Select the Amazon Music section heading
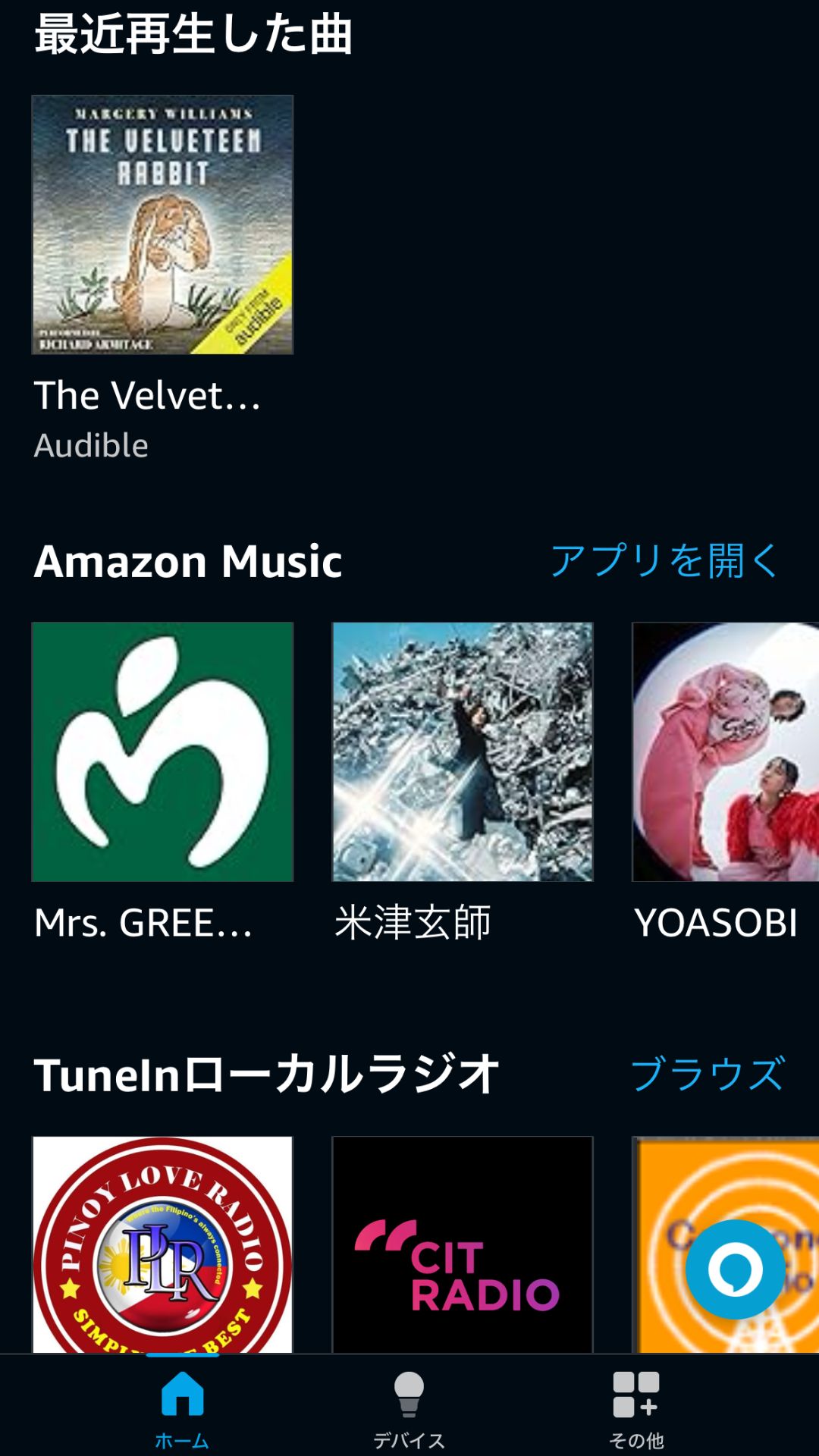This screenshot has width=819, height=1456. pyautogui.click(x=190, y=563)
